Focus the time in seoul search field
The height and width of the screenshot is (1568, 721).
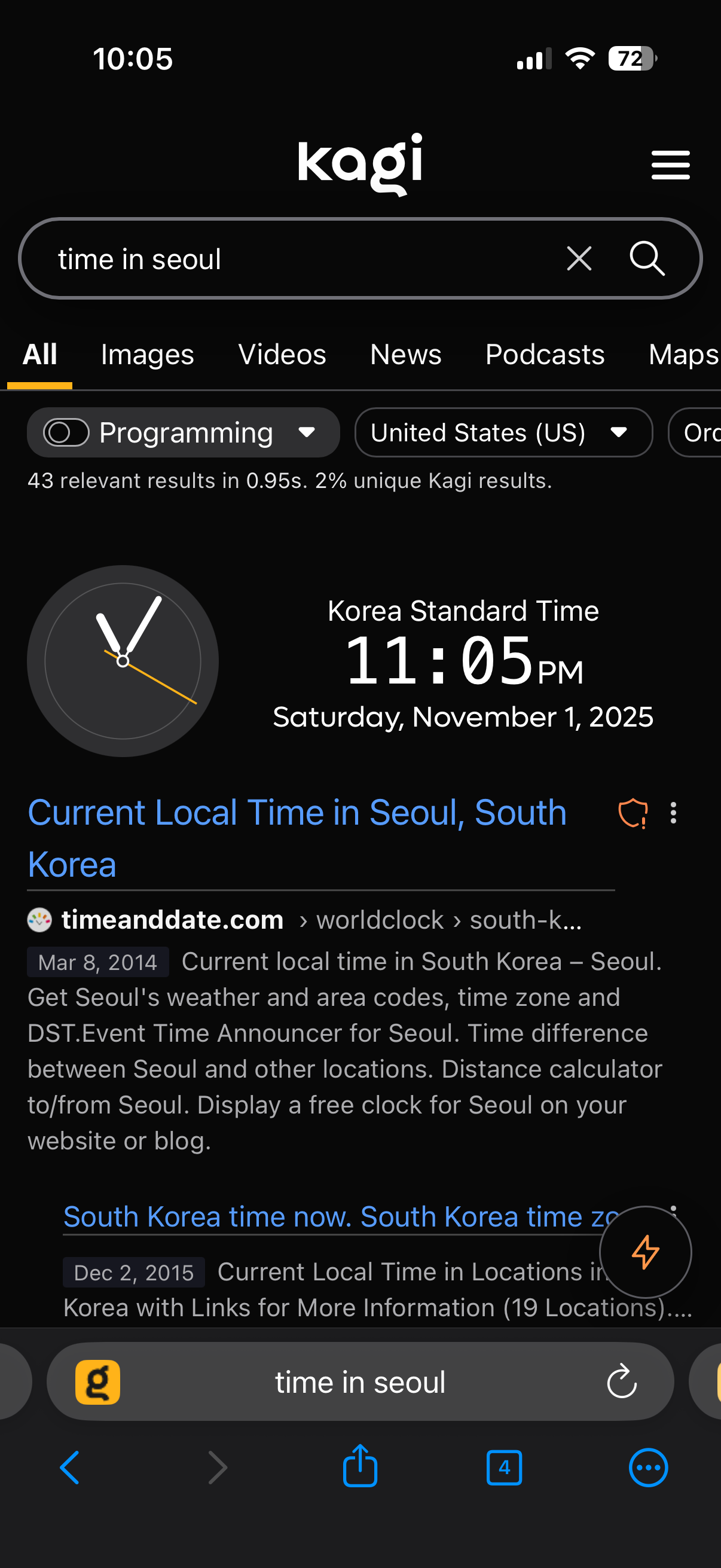292,259
